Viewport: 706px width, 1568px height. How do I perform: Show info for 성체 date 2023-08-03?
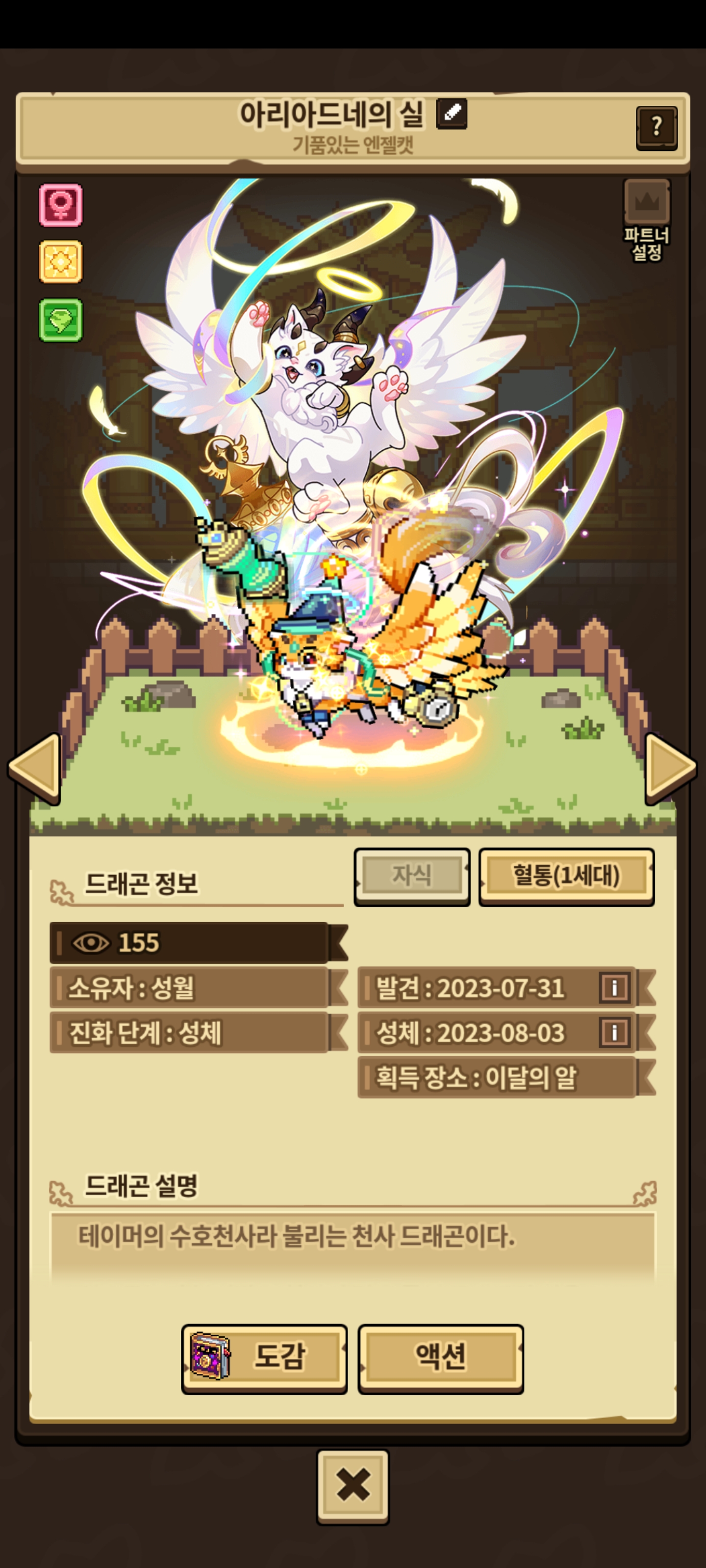pos(613,1032)
